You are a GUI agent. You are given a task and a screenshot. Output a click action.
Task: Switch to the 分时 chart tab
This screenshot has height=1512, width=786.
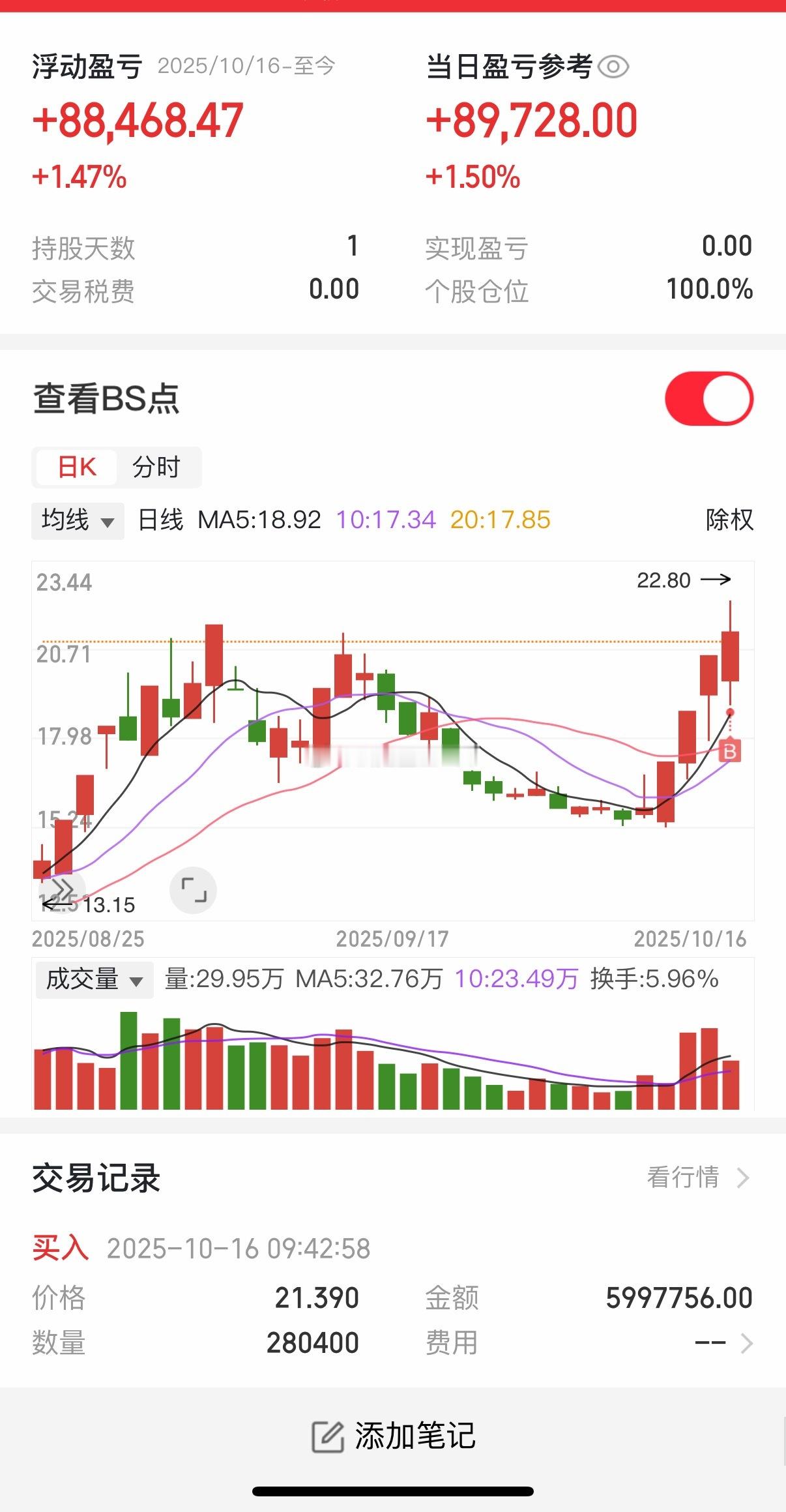[x=156, y=467]
